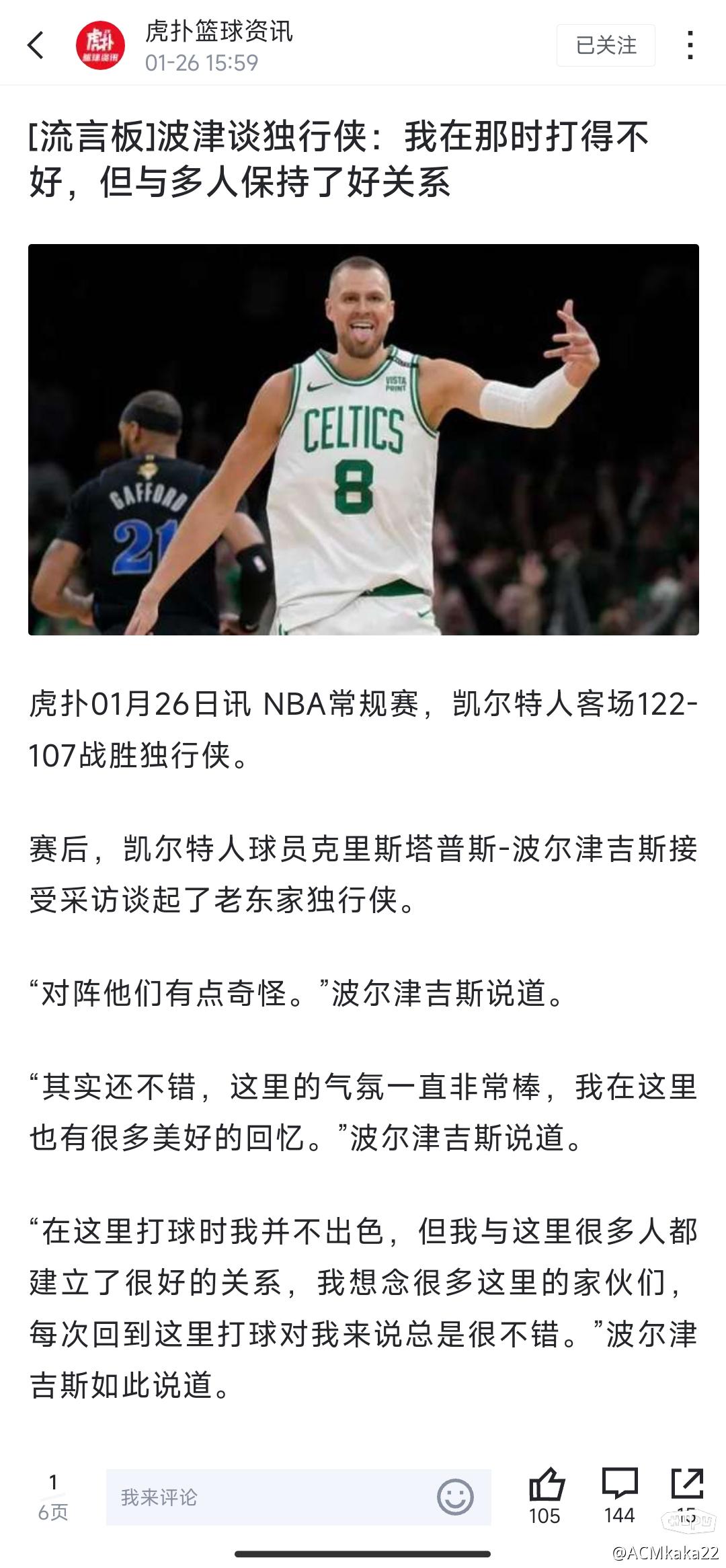
Task: Tap the 已关注 following button
Action: pos(606,45)
